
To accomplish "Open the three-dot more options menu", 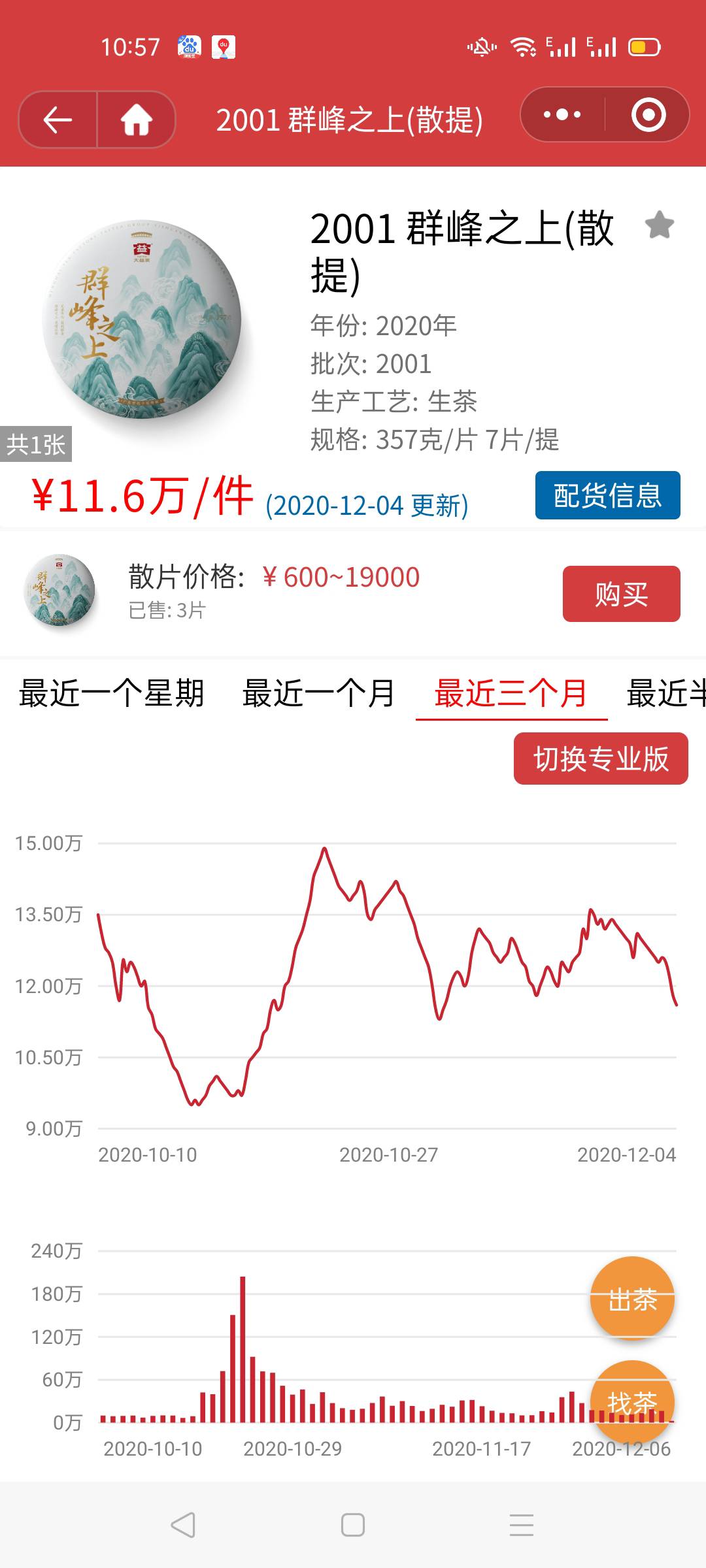I will [x=562, y=115].
